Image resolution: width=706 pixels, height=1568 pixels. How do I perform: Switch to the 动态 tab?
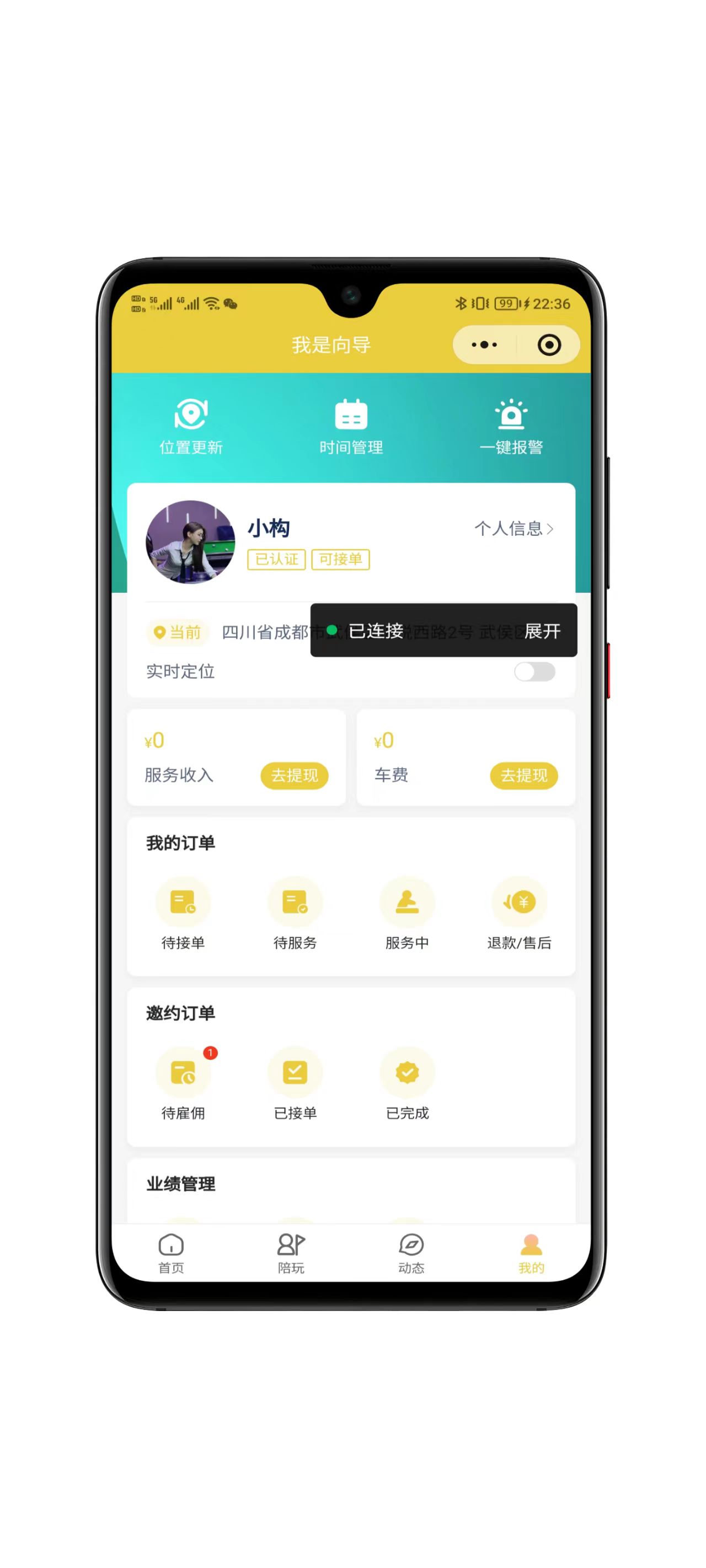coord(411,1254)
